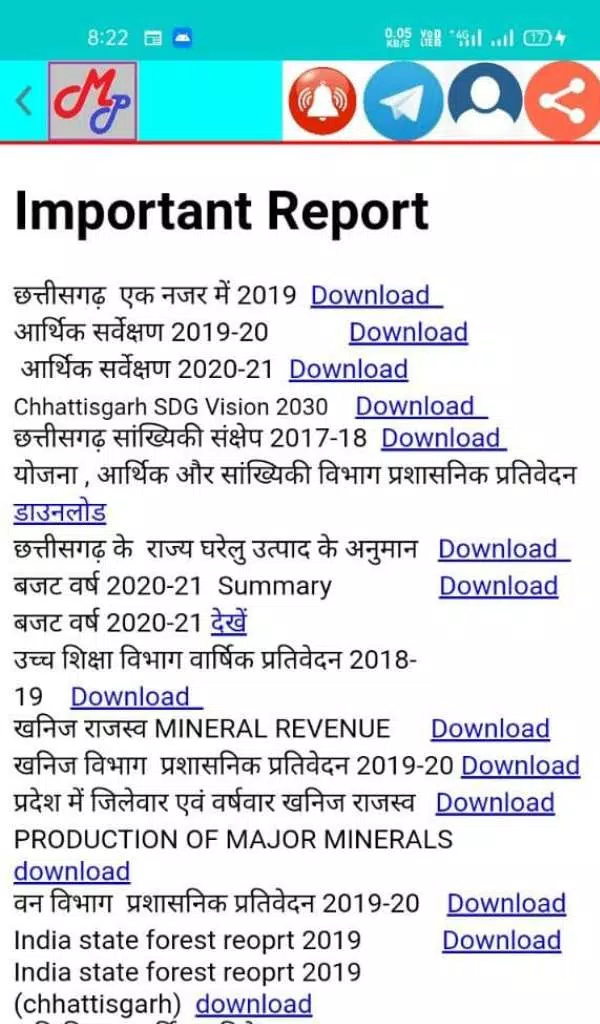Download PRODUCTION OF MAJOR MINERALS file
600x1024 pixels.
coord(72,872)
